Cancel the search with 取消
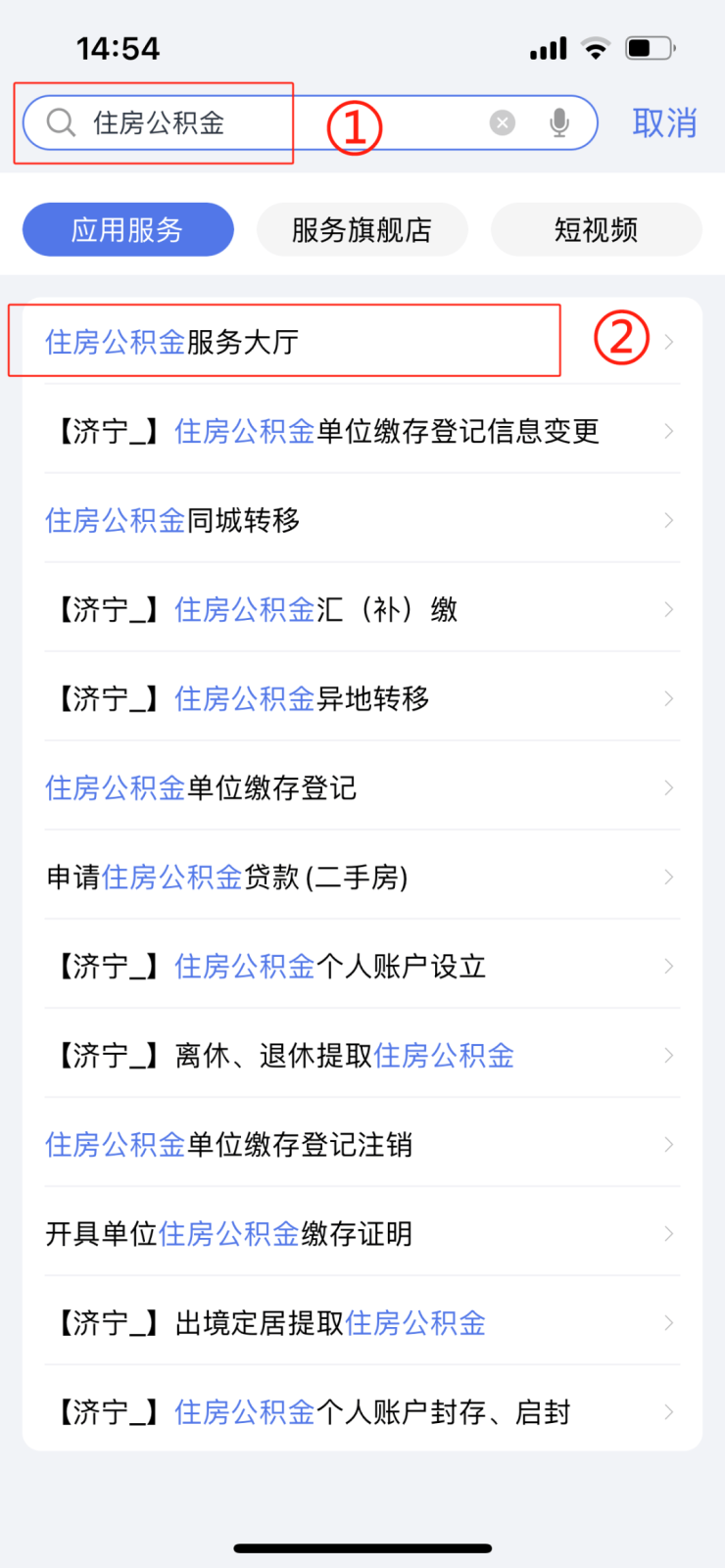Image resolution: width=725 pixels, height=1568 pixels. tap(664, 123)
